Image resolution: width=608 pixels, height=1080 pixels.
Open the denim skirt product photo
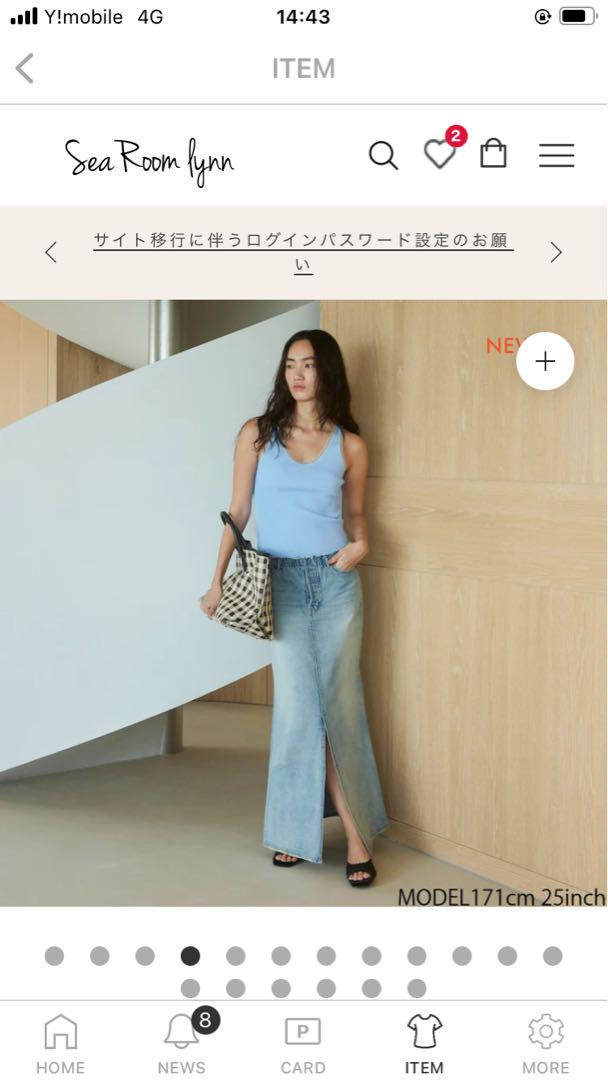coord(304,603)
